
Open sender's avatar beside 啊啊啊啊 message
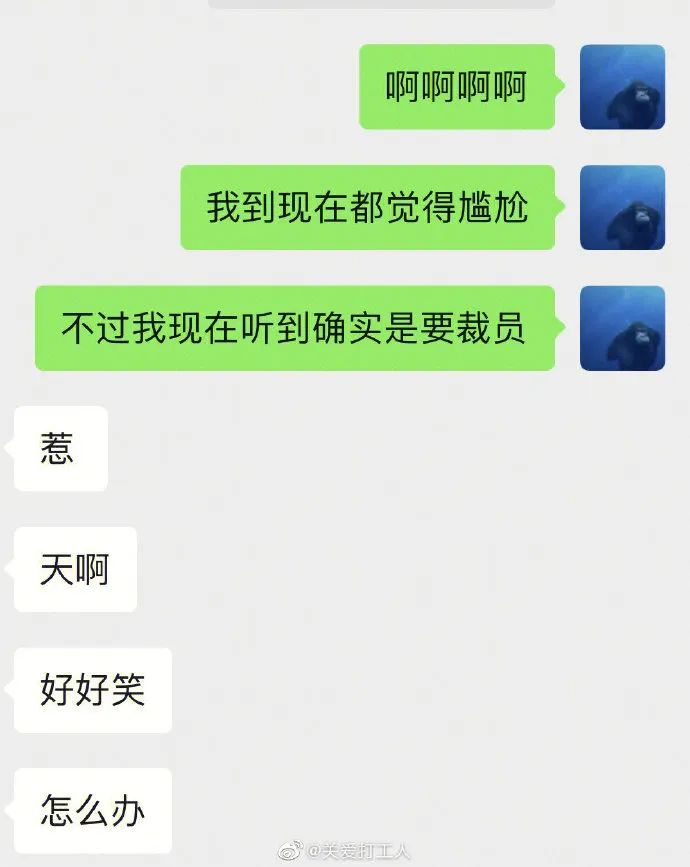[622, 87]
